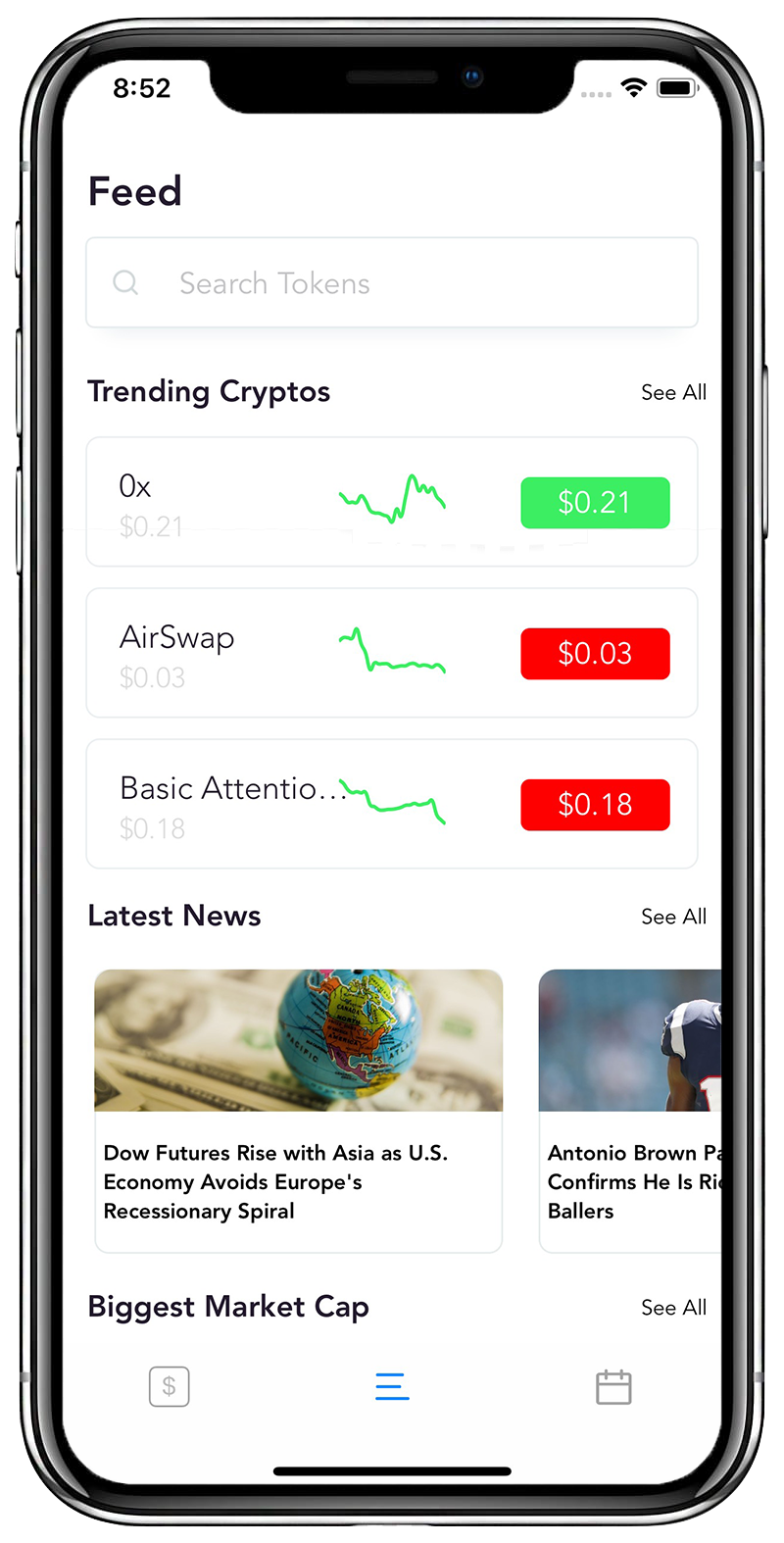
Task: See all Biggest Market Cap
Action: [x=673, y=1308]
